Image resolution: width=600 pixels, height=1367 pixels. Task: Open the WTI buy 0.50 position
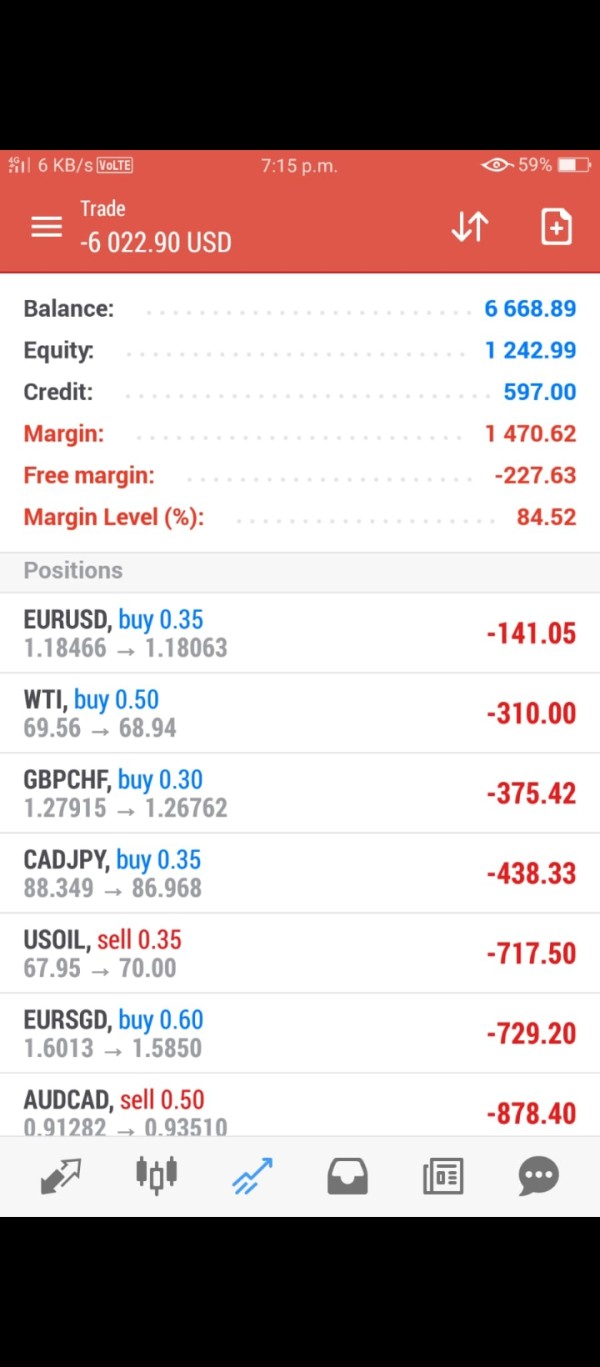tap(300, 713)
